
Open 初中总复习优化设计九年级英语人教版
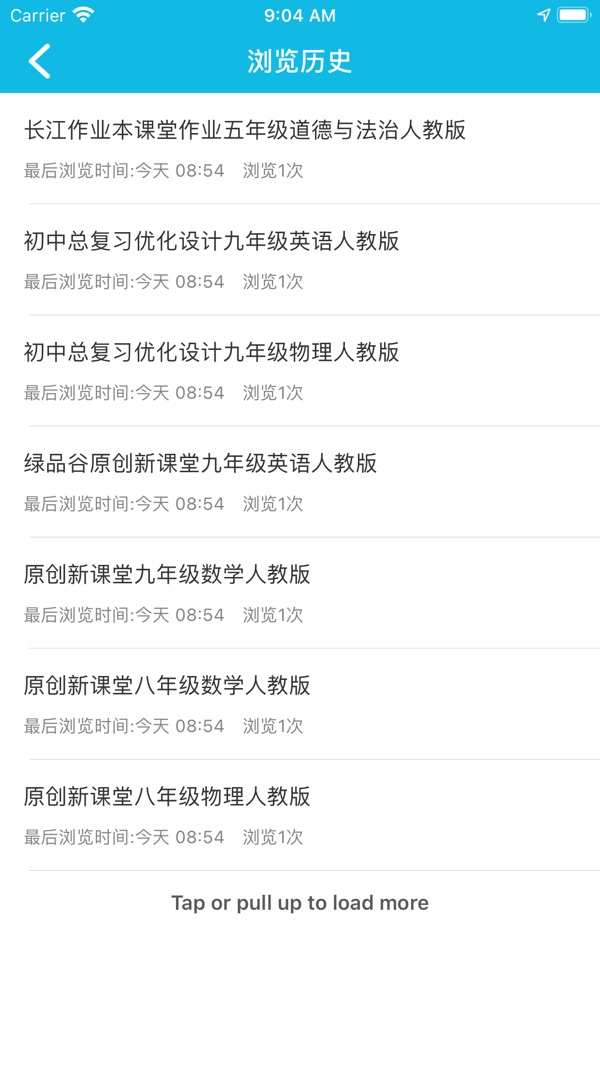click(300, 259)
